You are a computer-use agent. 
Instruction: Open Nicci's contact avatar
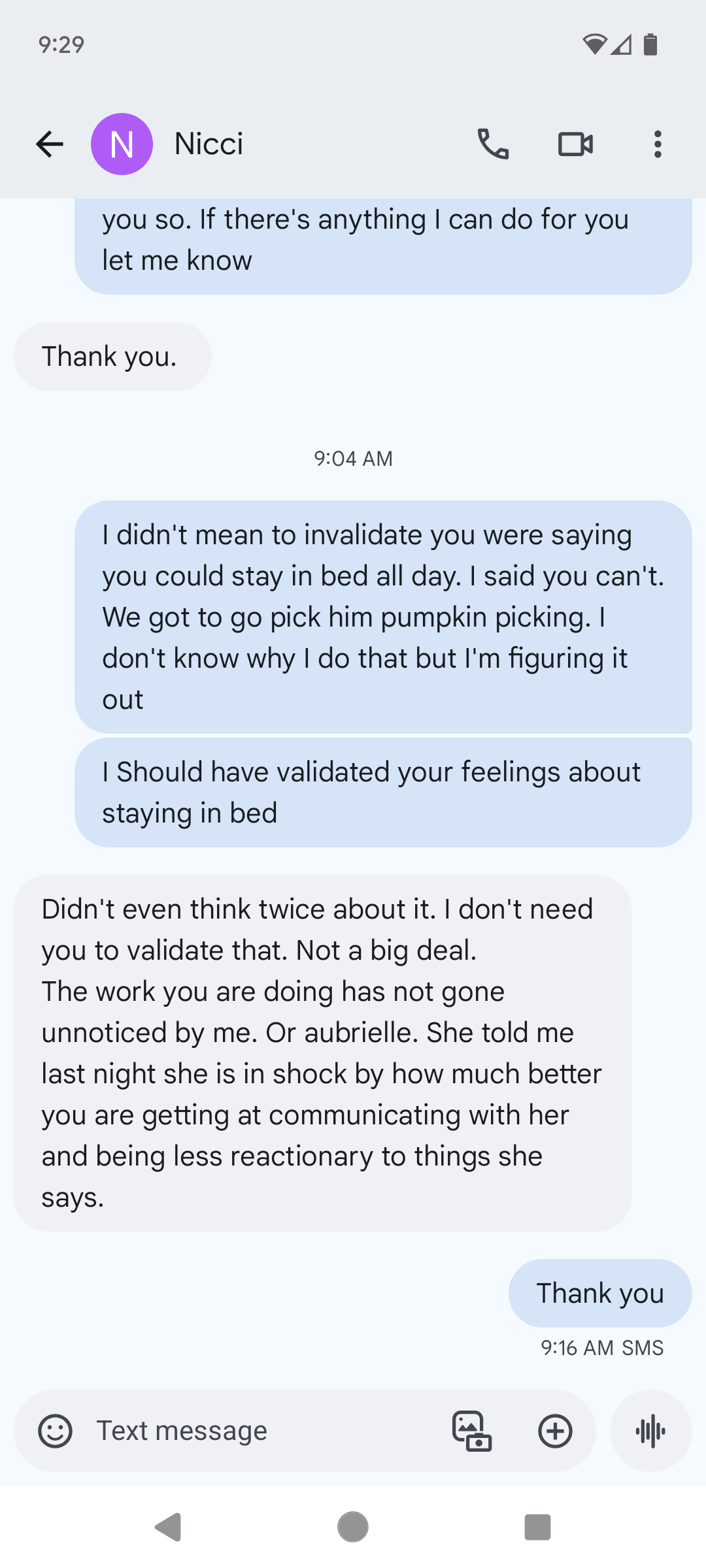click(122, 144)
